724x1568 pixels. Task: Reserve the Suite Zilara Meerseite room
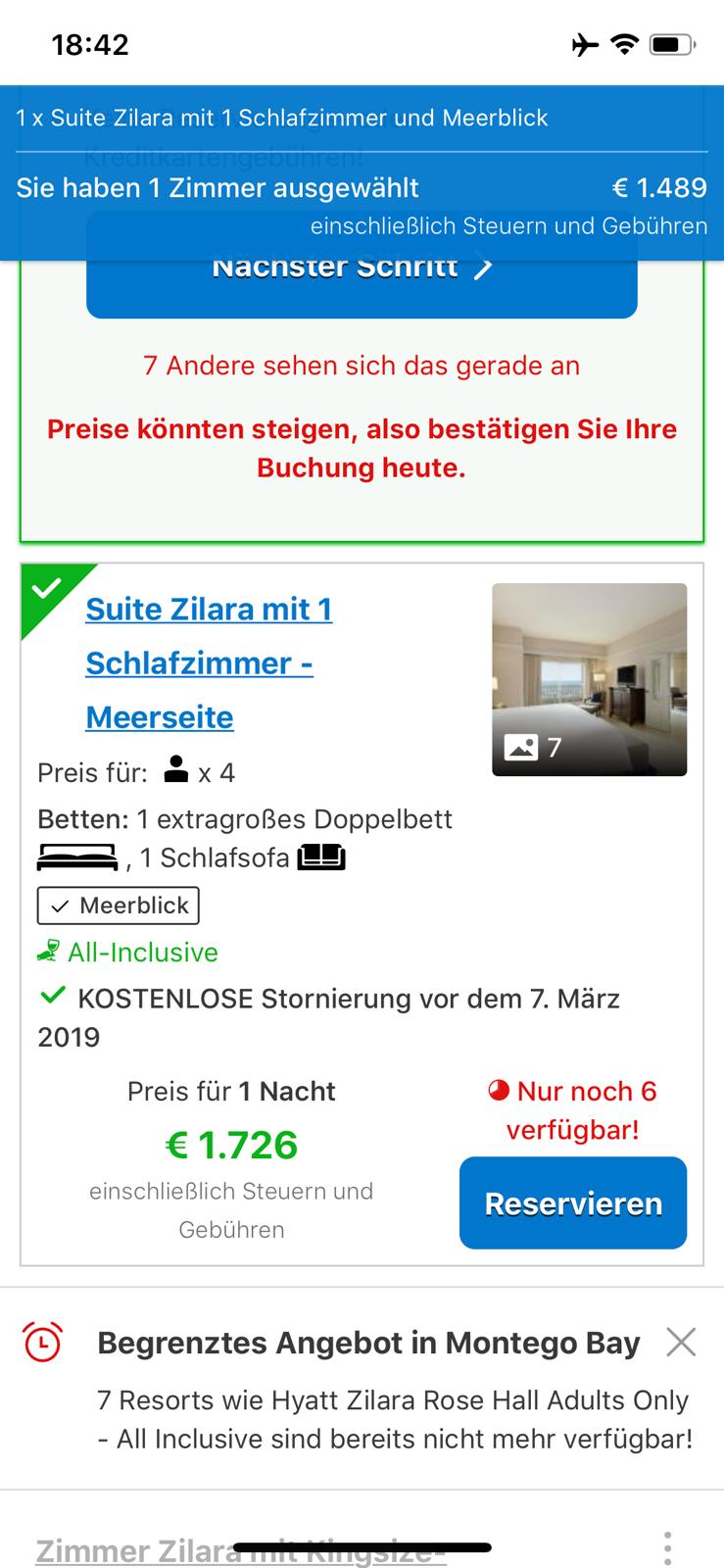point(572,1202)
